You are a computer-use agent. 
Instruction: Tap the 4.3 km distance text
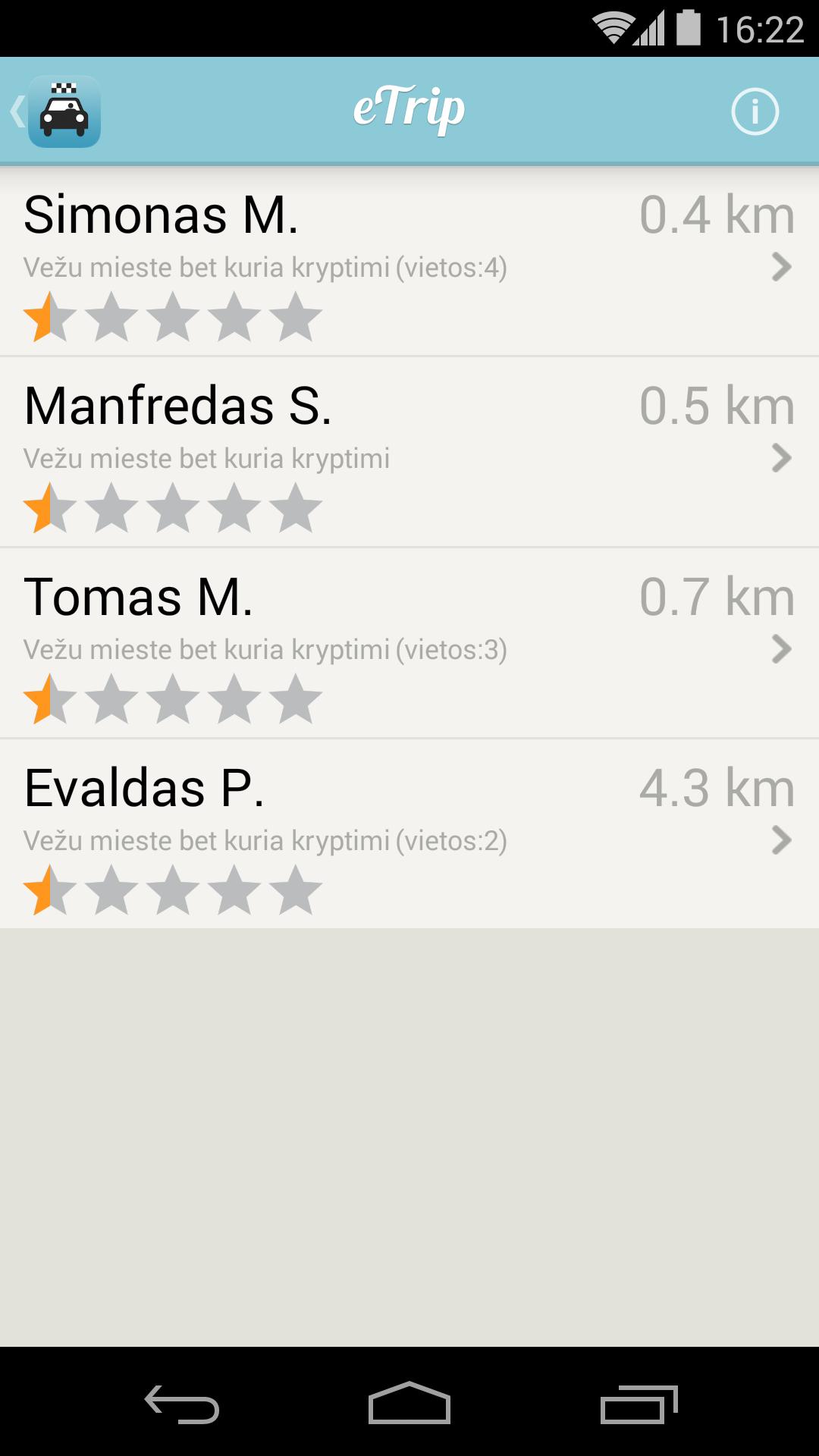715,789
